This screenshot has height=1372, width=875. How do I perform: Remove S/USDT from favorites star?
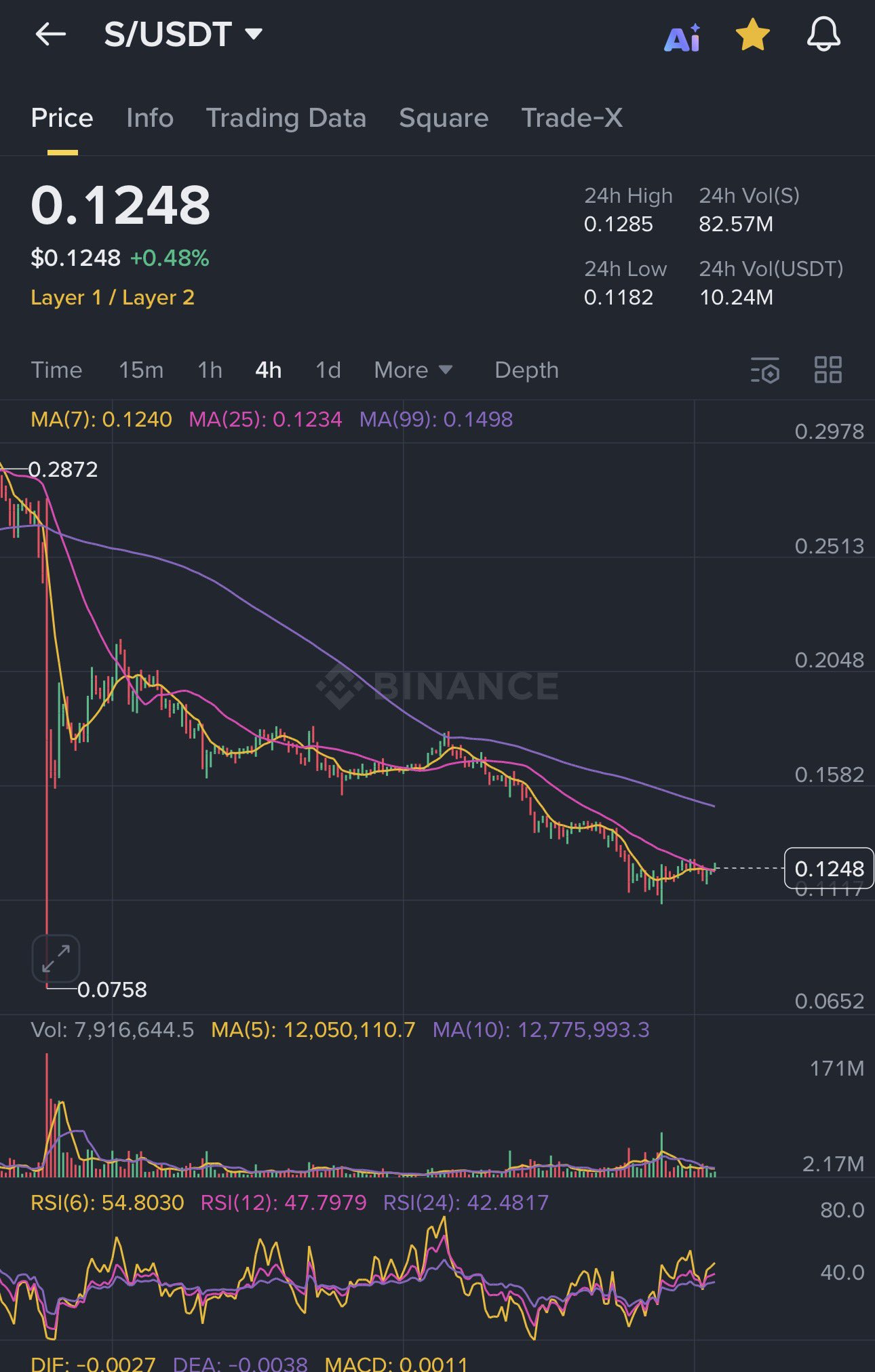coord(753,35)
